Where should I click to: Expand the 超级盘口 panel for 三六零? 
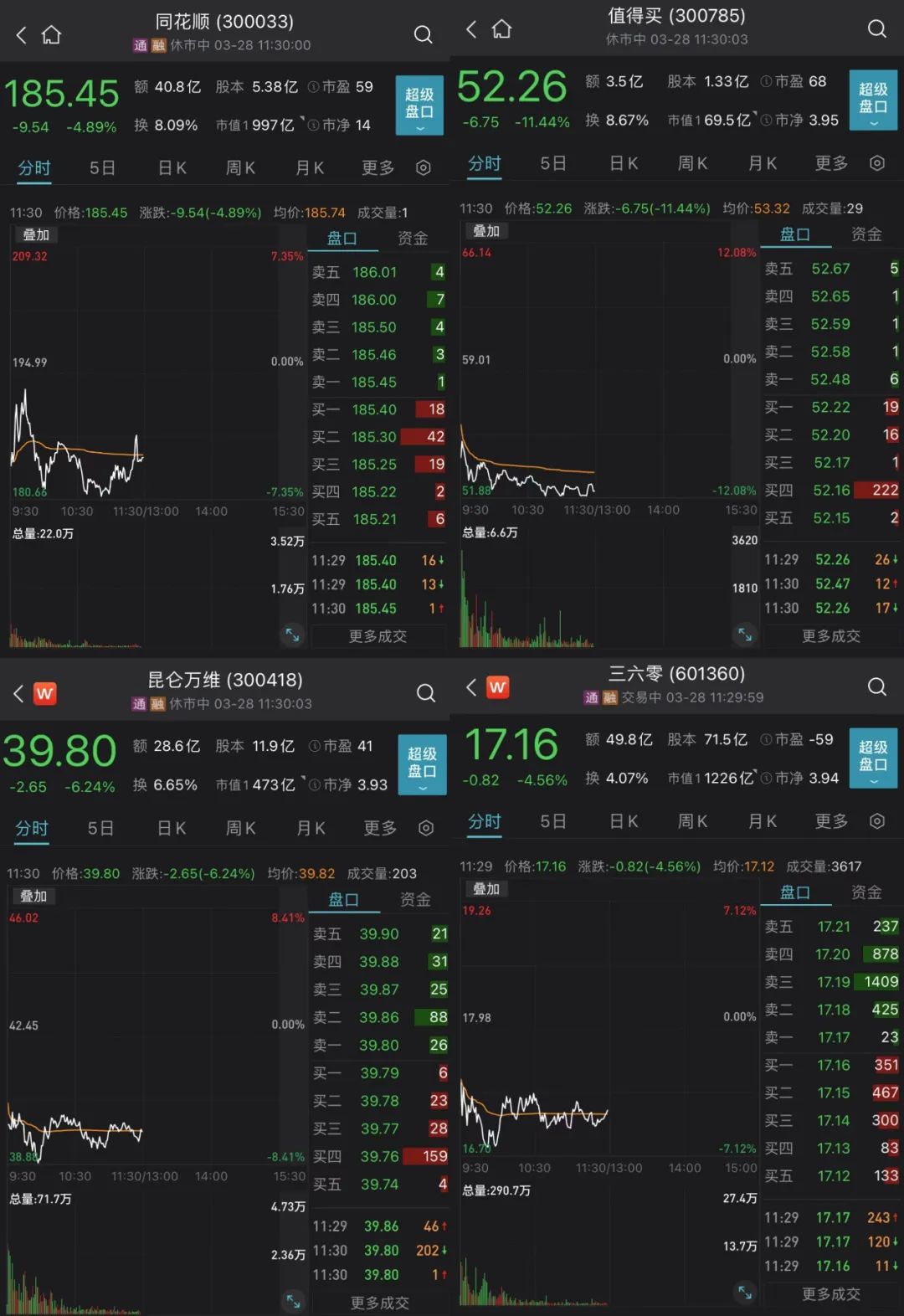873,758
